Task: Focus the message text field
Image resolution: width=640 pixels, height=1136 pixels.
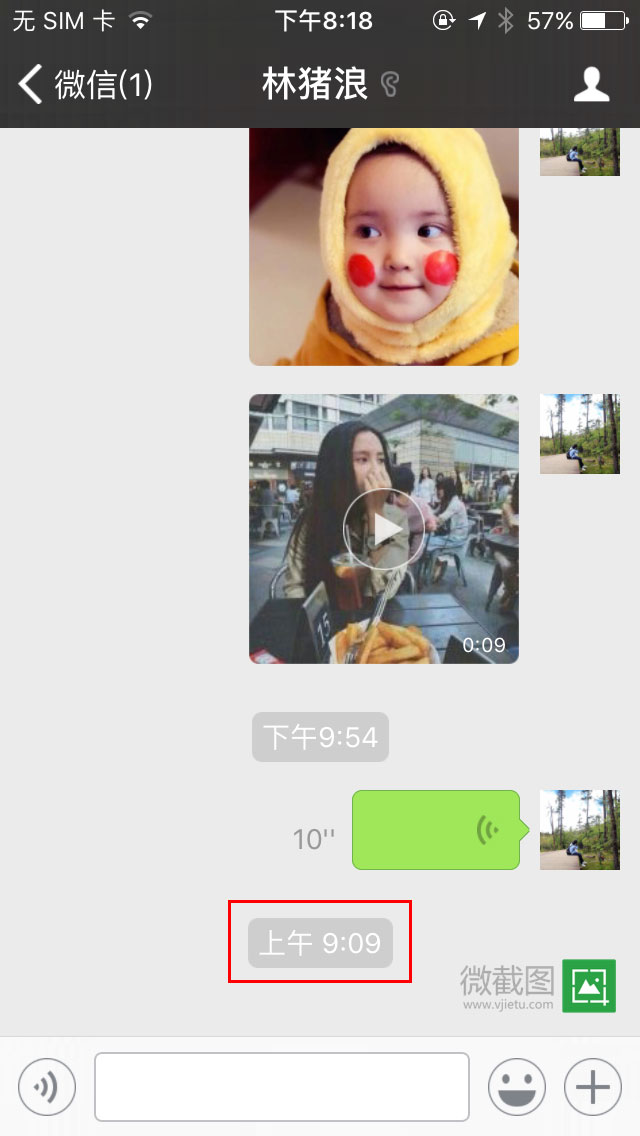Action: [x=282, y=1086]
